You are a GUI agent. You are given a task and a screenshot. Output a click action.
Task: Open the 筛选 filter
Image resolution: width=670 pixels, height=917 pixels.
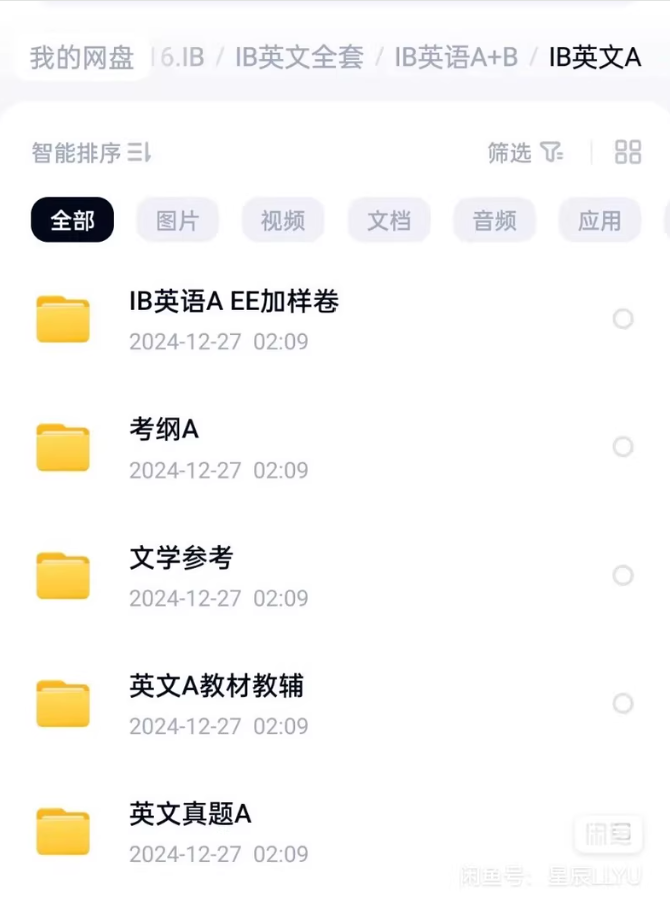pyautogui.click(x=526, y=153)
